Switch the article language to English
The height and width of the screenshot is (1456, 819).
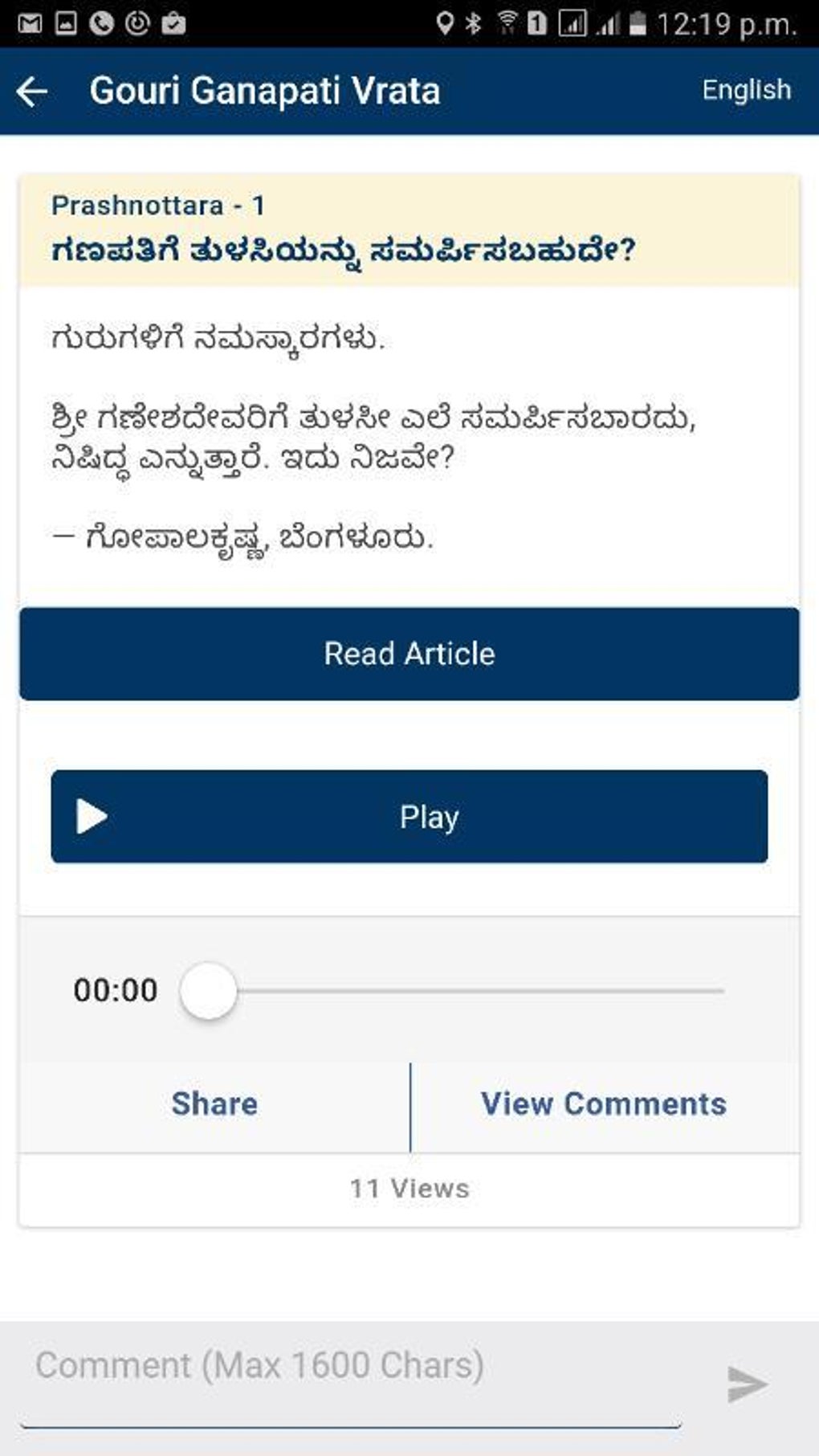[x=745, y=90]
